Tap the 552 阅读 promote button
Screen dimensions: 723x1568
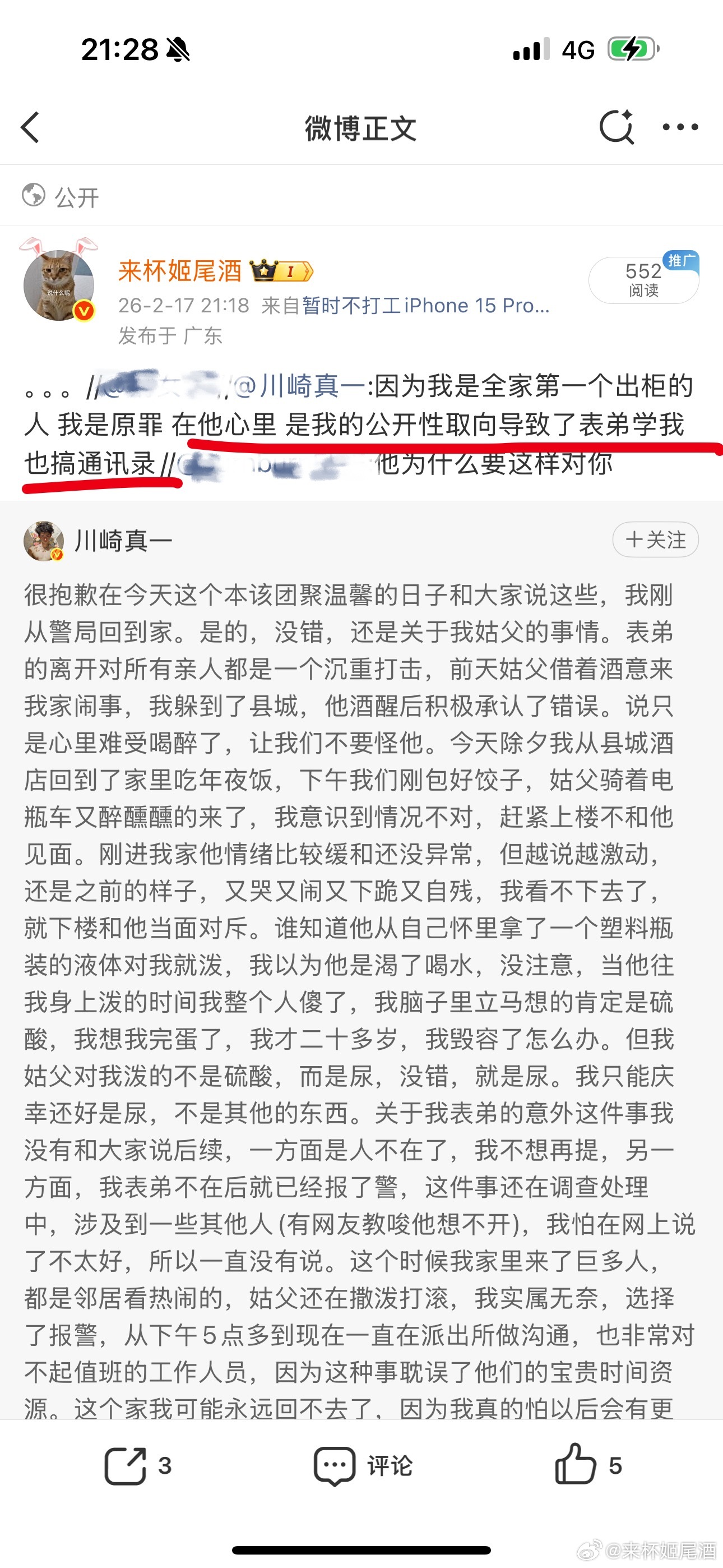click(x=643, y=280)
